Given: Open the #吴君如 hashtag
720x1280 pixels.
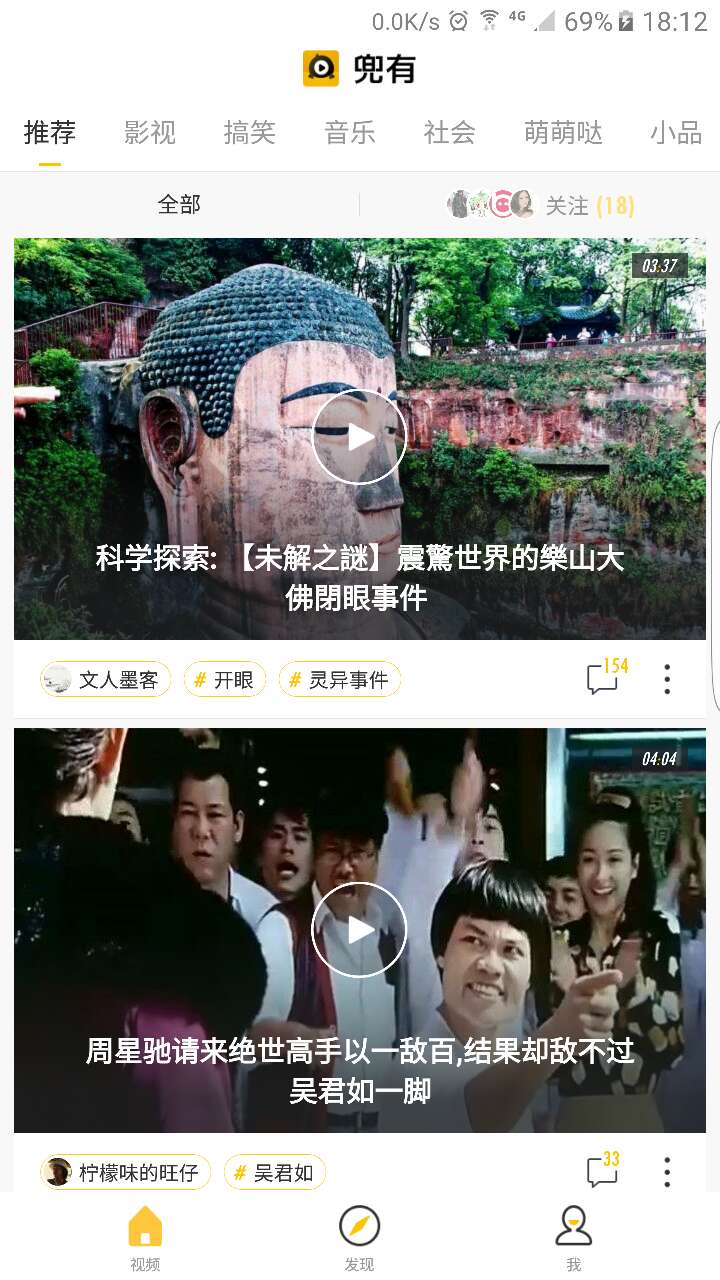Looking at the screenshot, I should click(x=274, y=1171).
